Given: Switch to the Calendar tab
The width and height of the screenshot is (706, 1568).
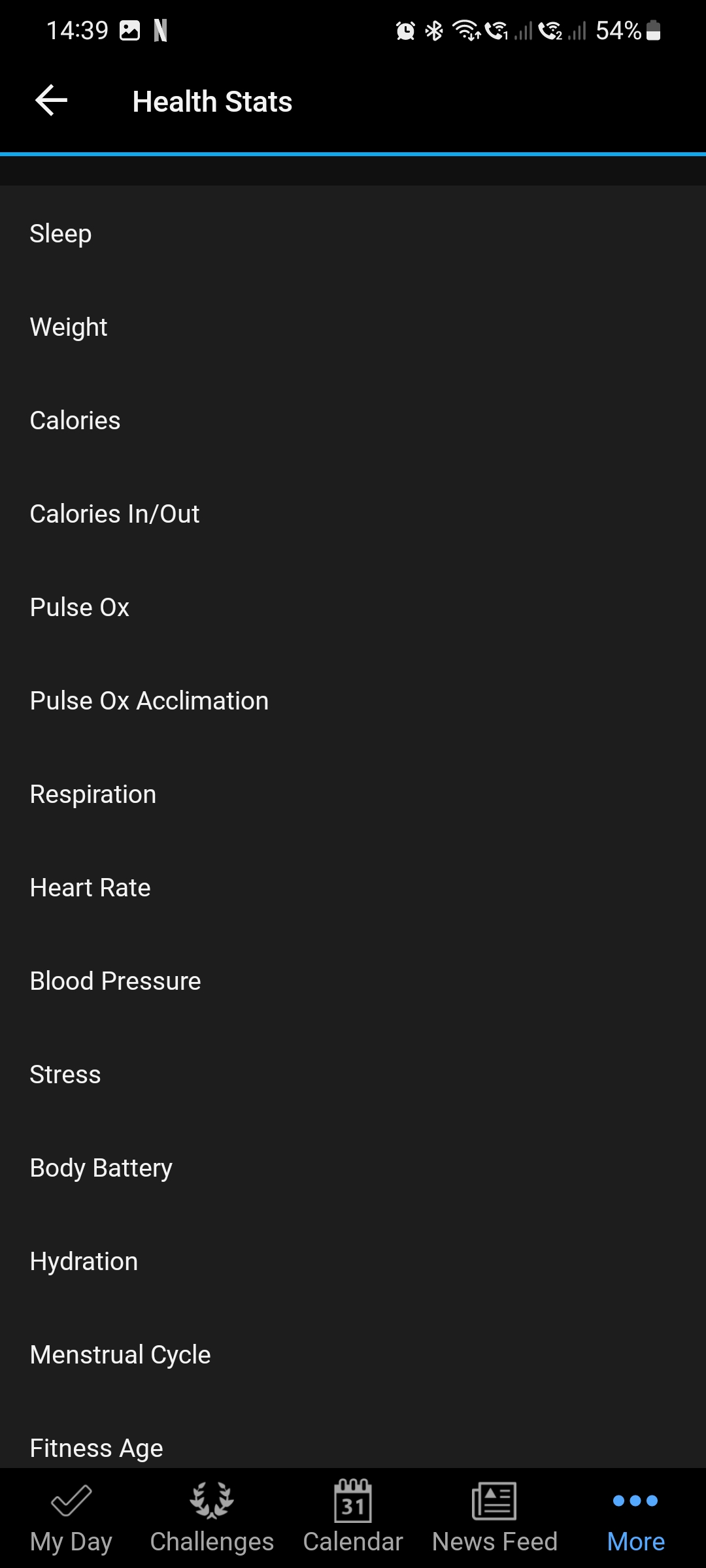Looking at the screenshot, I should [353, 1518].
